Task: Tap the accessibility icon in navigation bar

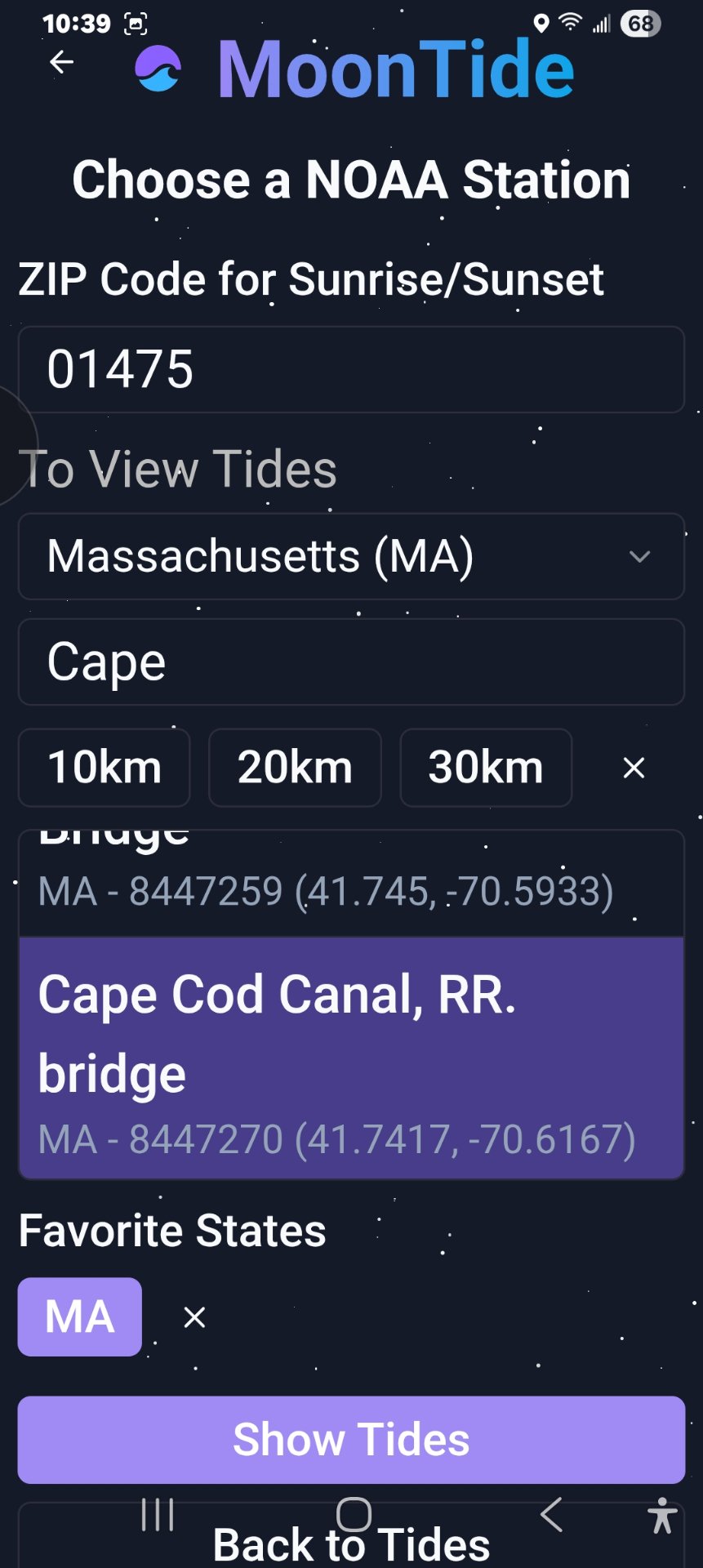Action: (x=661, y=1515)
